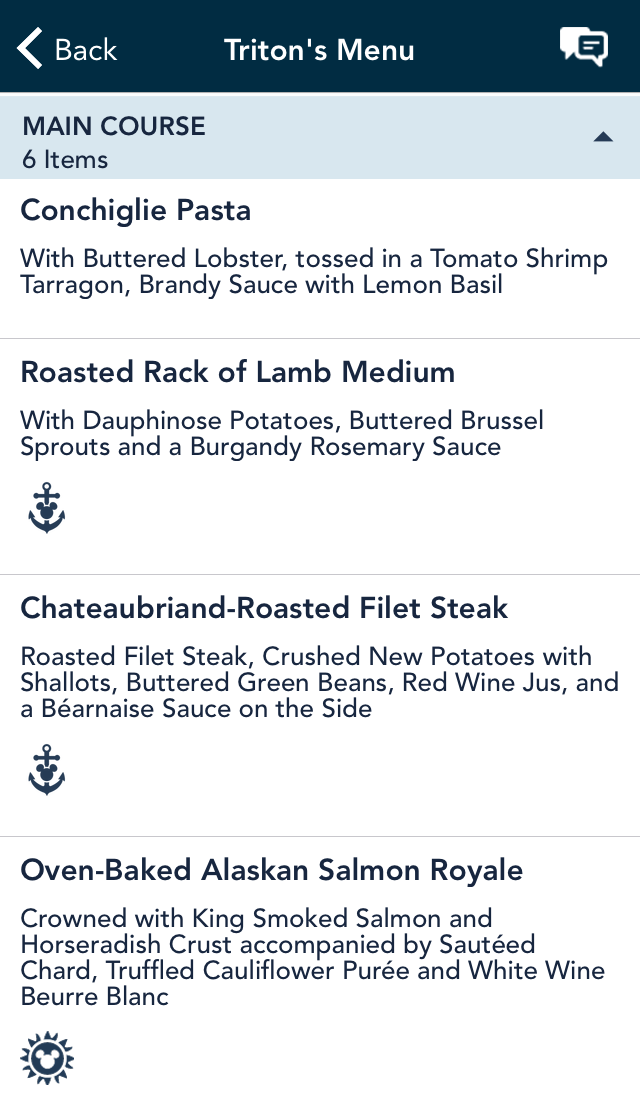Collapse the Main Course section
Screen dimensions: 640x1100
603,138
